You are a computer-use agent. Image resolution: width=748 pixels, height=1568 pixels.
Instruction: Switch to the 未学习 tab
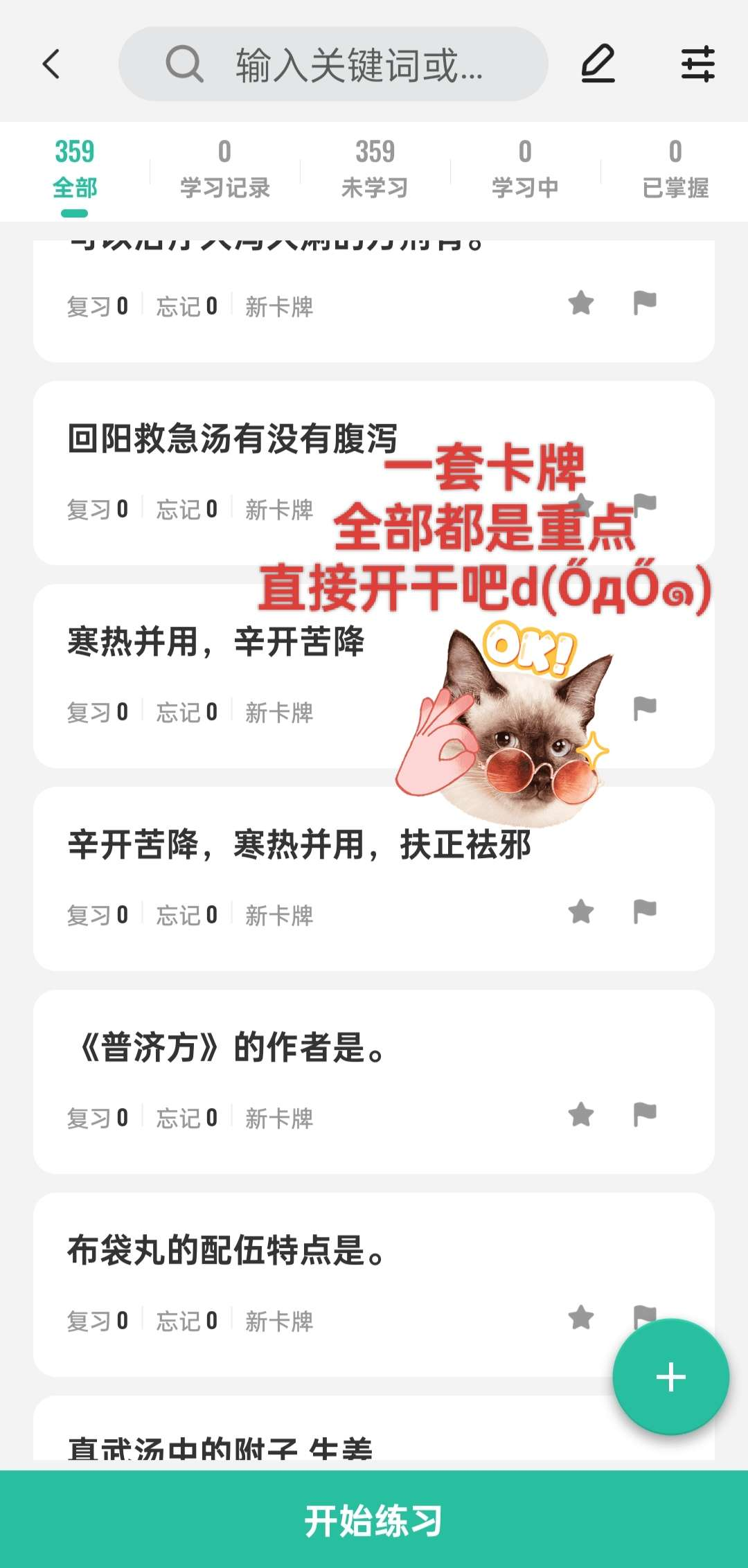tap(375, 170)
